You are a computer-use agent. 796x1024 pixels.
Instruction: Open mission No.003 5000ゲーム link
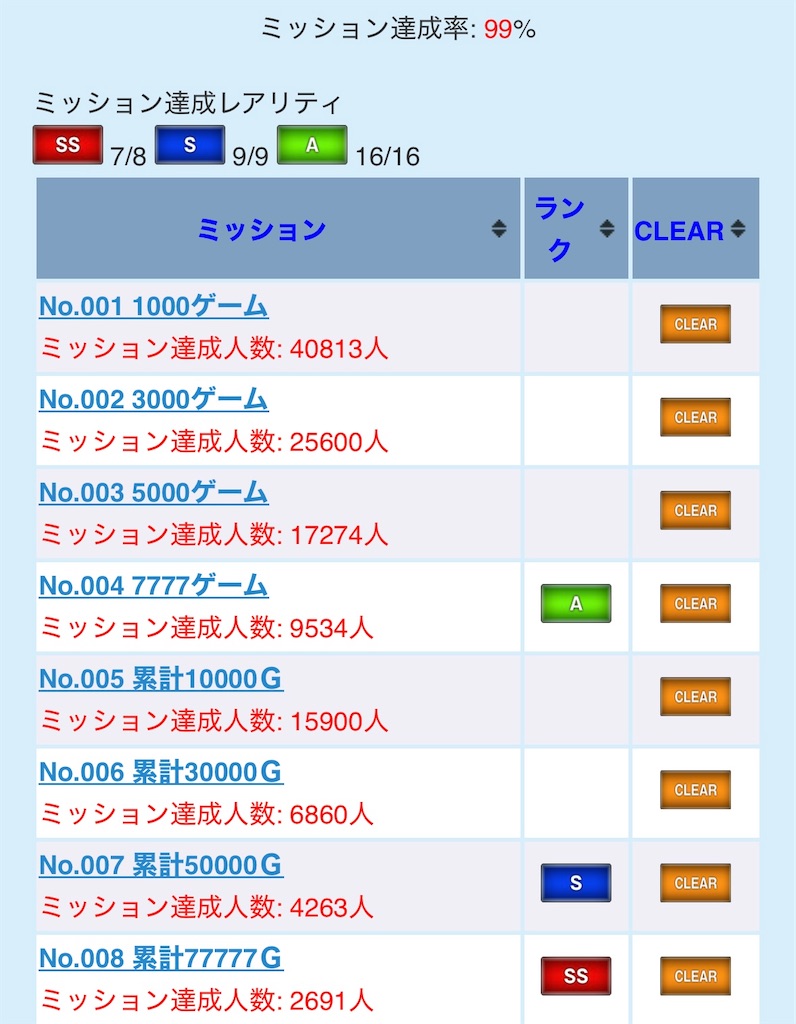pos(153,492)
